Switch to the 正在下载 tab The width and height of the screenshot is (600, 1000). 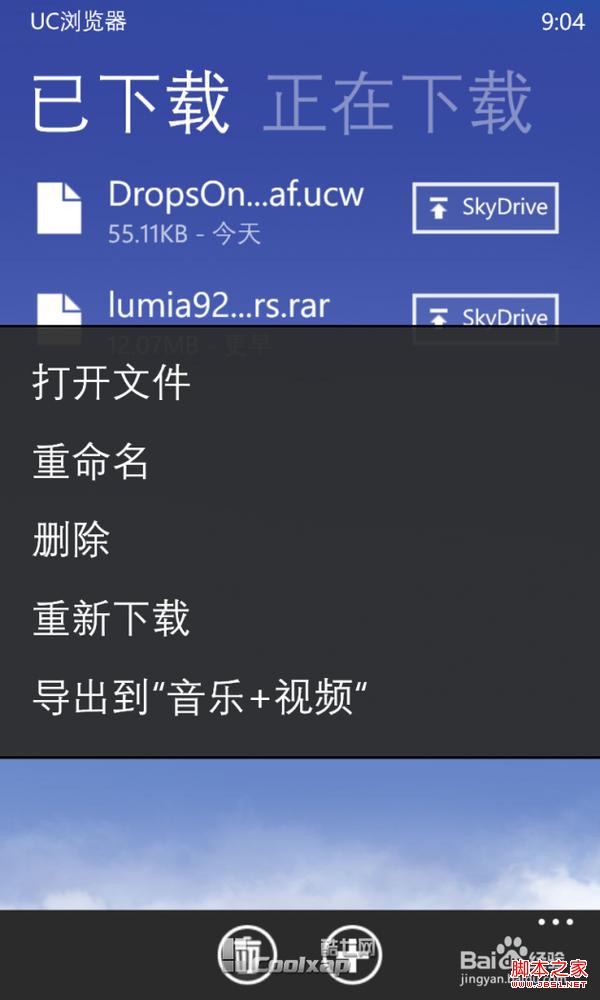pos(397,103)
